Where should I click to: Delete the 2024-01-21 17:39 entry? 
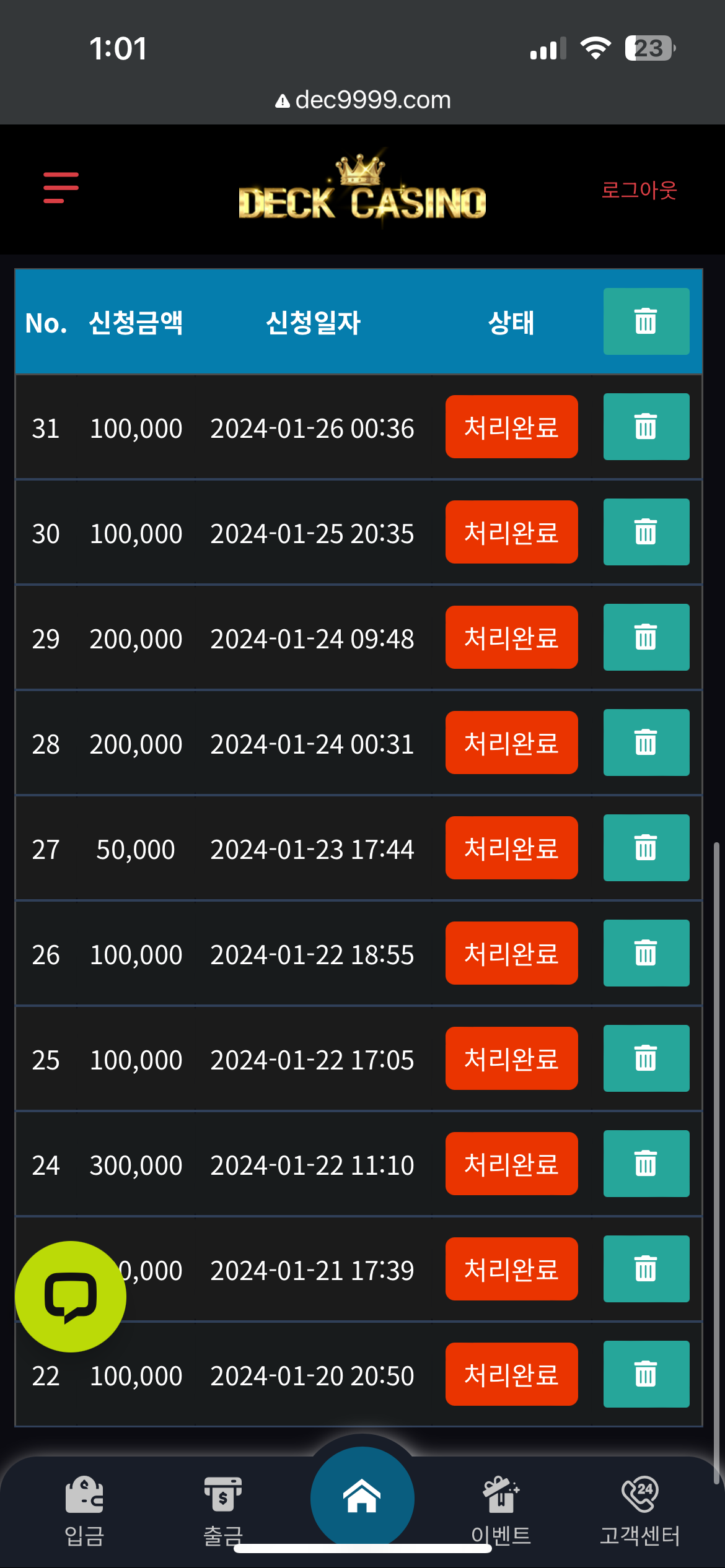(x=646, y=1269)
